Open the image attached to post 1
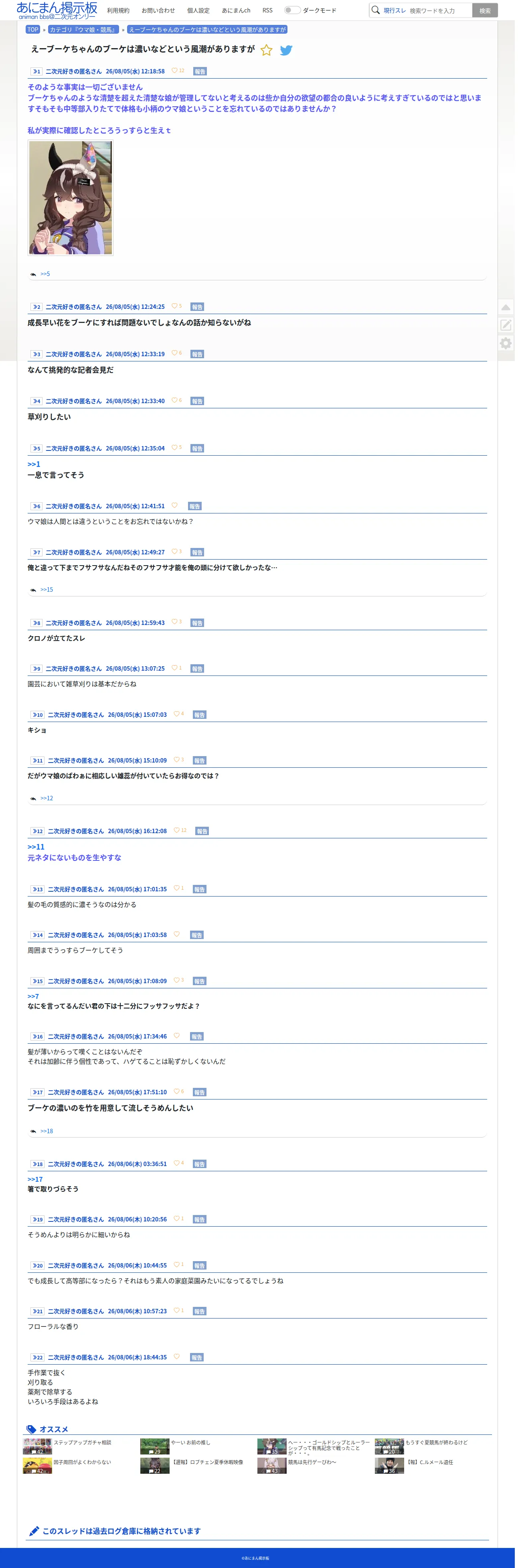Viewport: 518px width, 1568px height. (71, 198)
